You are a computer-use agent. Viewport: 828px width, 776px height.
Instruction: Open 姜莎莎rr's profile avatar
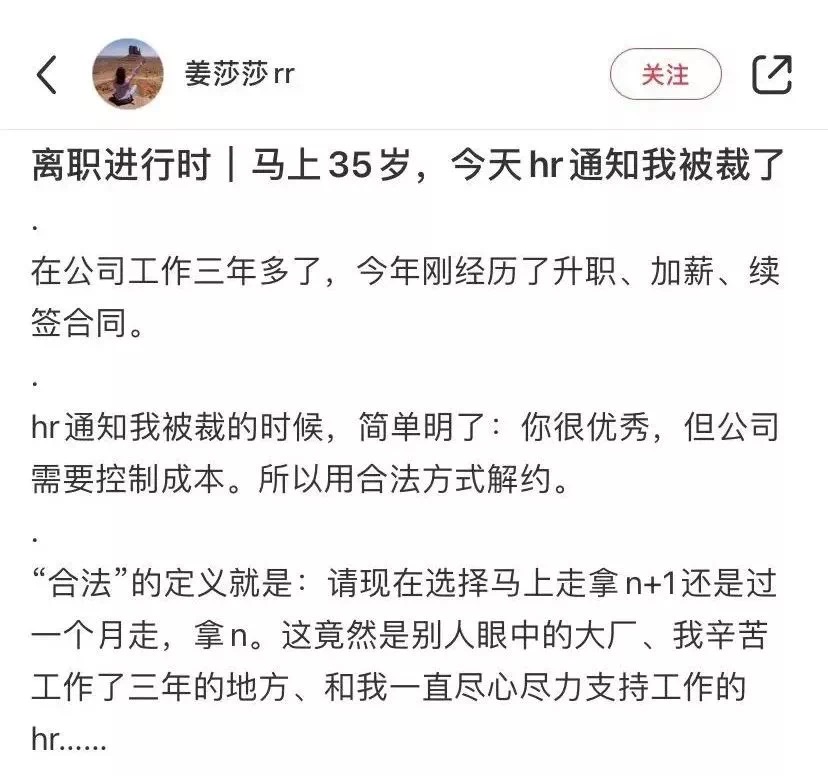(127, 74)
